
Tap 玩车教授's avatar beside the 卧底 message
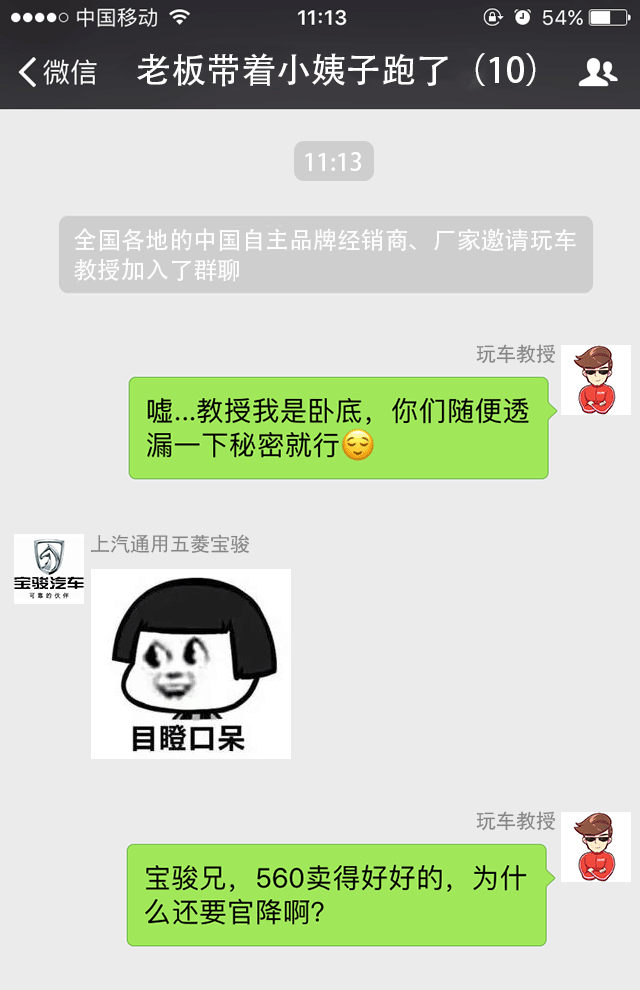tap(596, 380)
